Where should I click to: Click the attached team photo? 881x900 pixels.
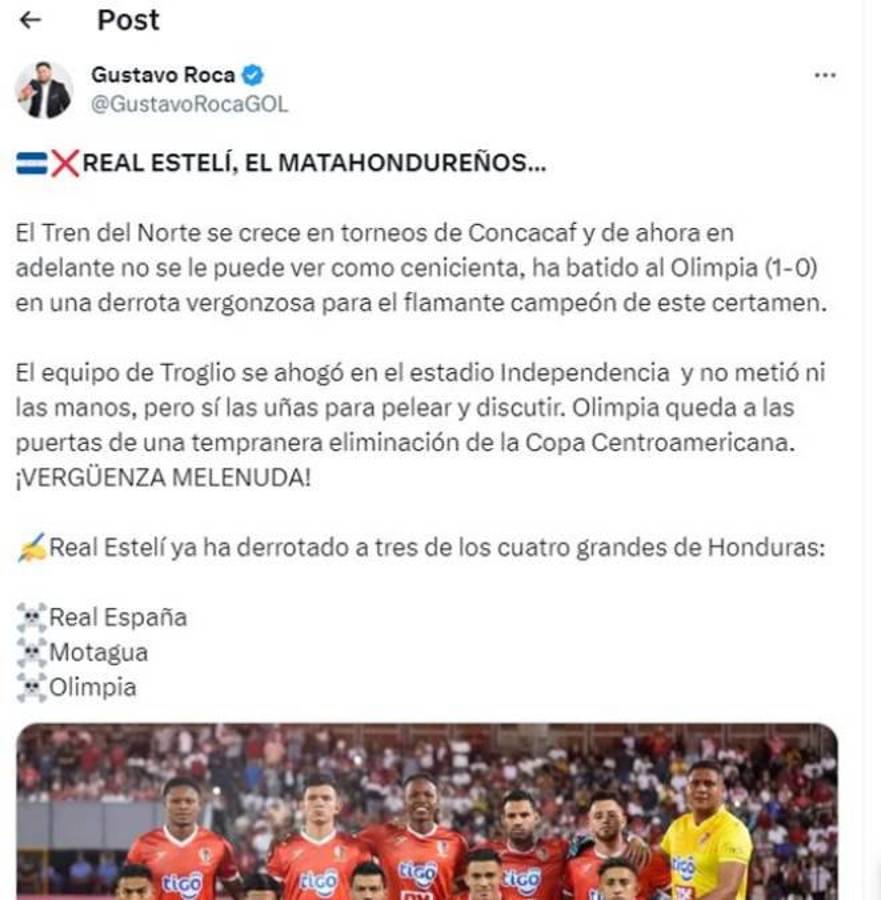pyautogui.click(x=440, y=810)
